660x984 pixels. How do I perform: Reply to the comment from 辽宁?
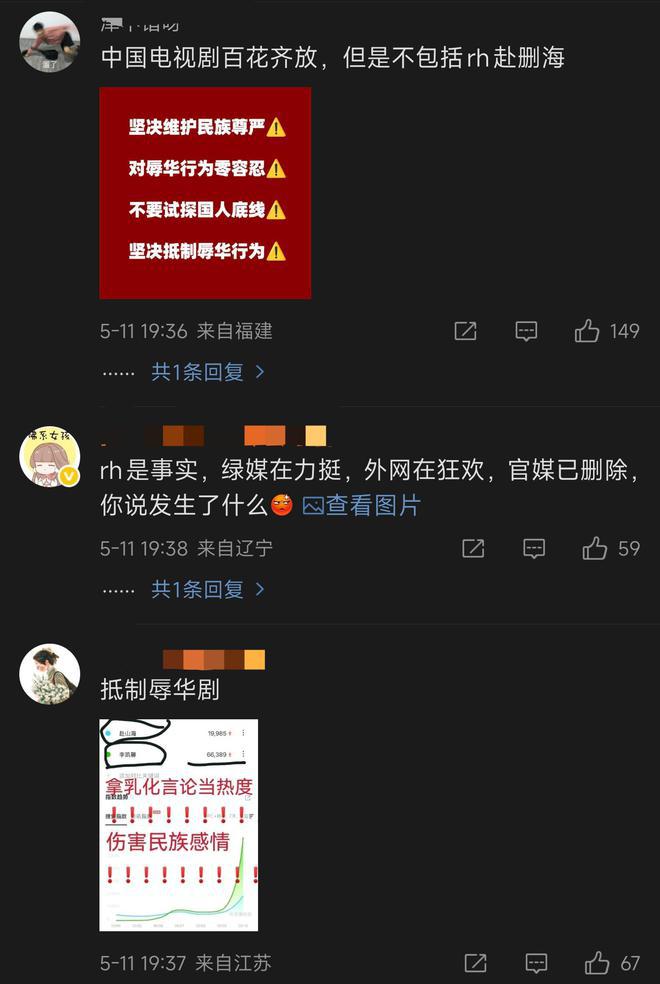535,548
